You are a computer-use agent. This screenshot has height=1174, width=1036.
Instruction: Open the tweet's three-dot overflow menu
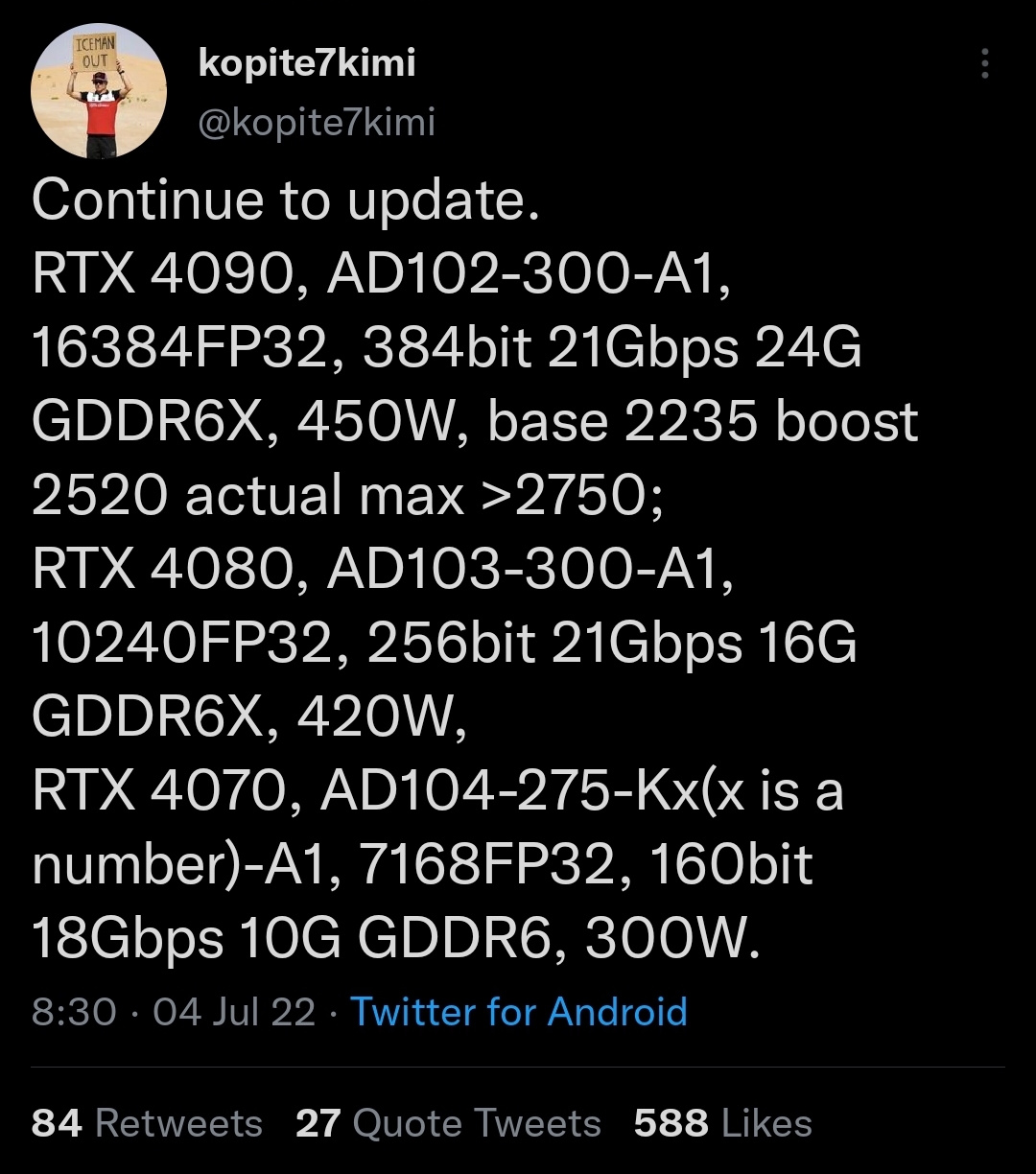(984, 64)
